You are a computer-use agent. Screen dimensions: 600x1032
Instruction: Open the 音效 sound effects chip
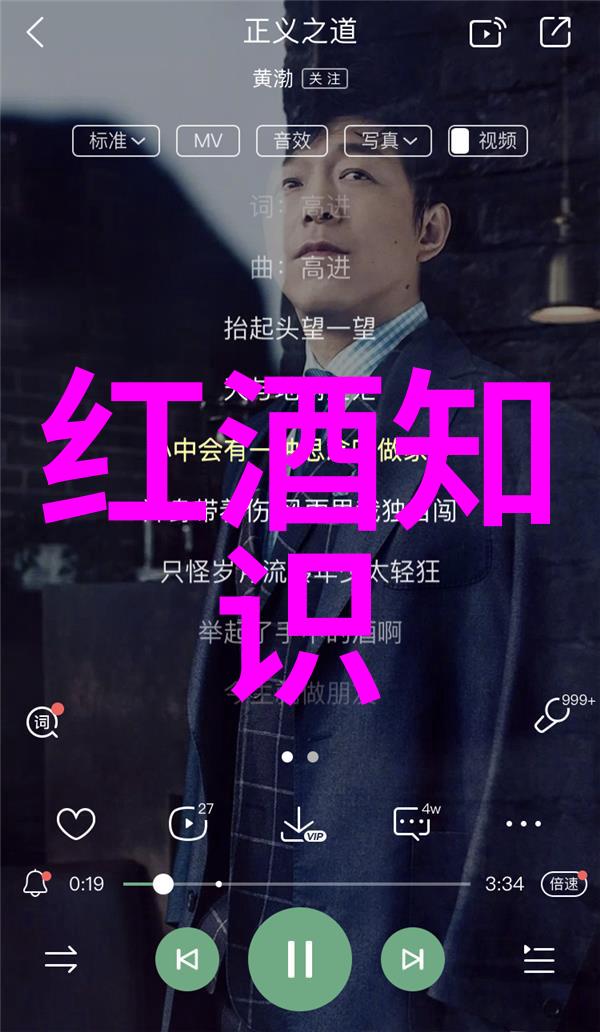click(x=292, y=141)
